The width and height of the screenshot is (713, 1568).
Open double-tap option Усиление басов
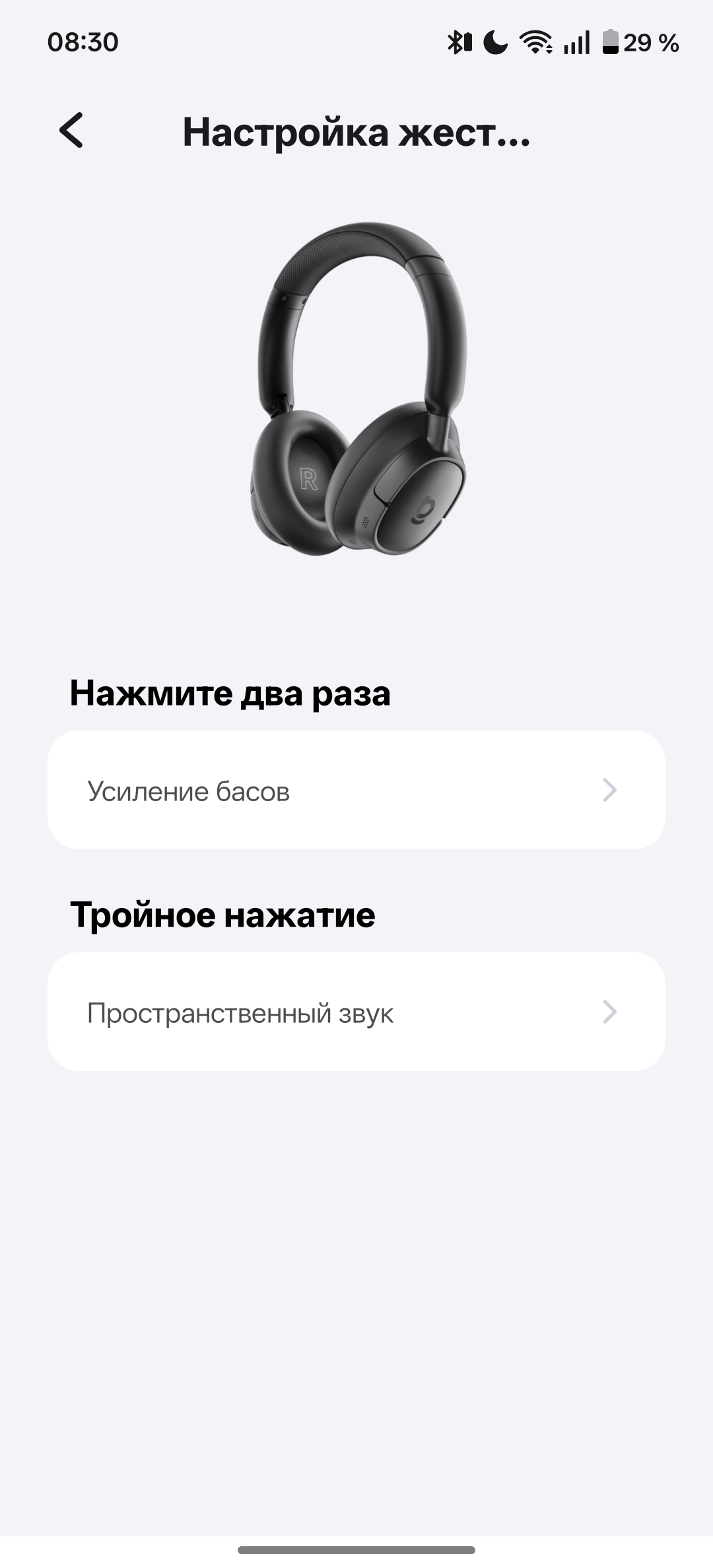click(x=356, y=790)
